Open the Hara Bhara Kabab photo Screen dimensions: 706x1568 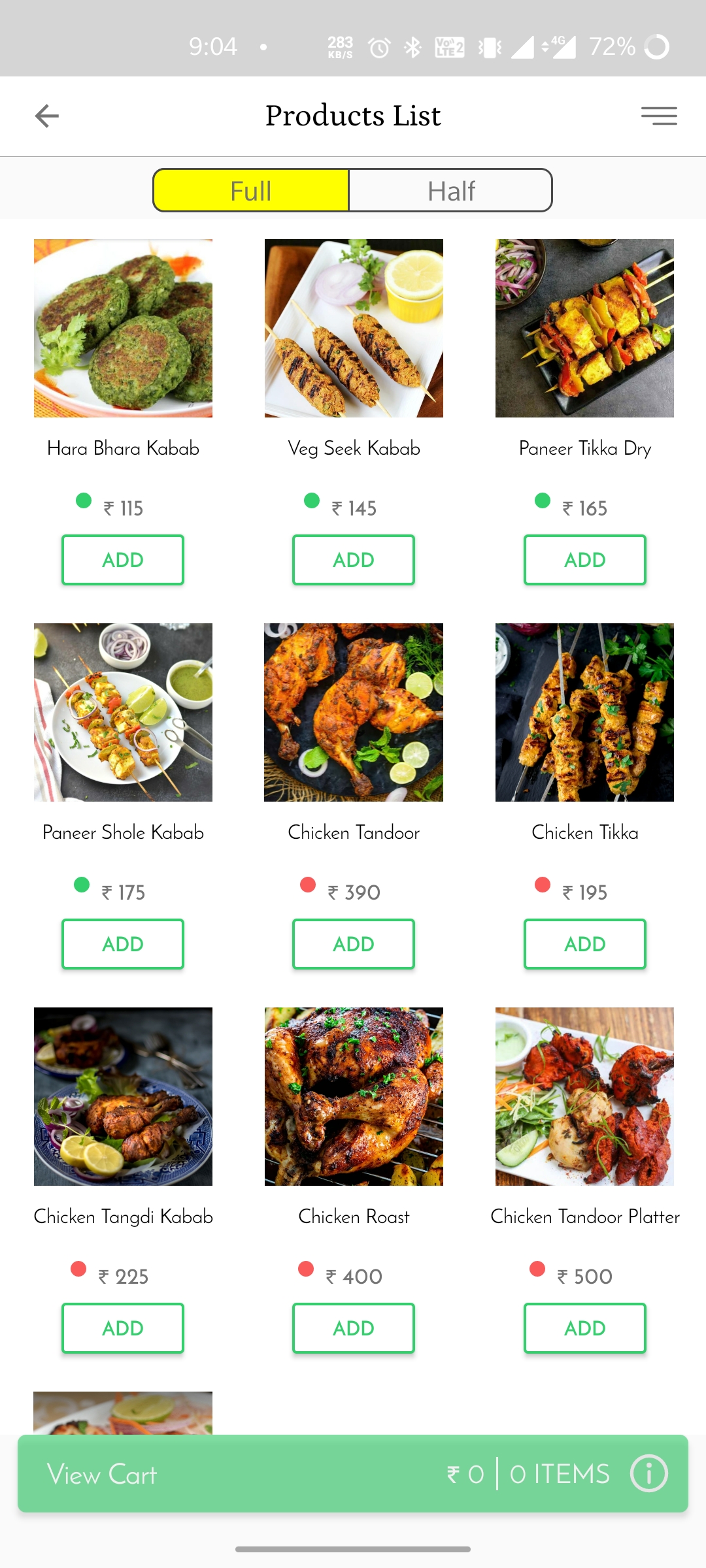click(x=123, y=328)
